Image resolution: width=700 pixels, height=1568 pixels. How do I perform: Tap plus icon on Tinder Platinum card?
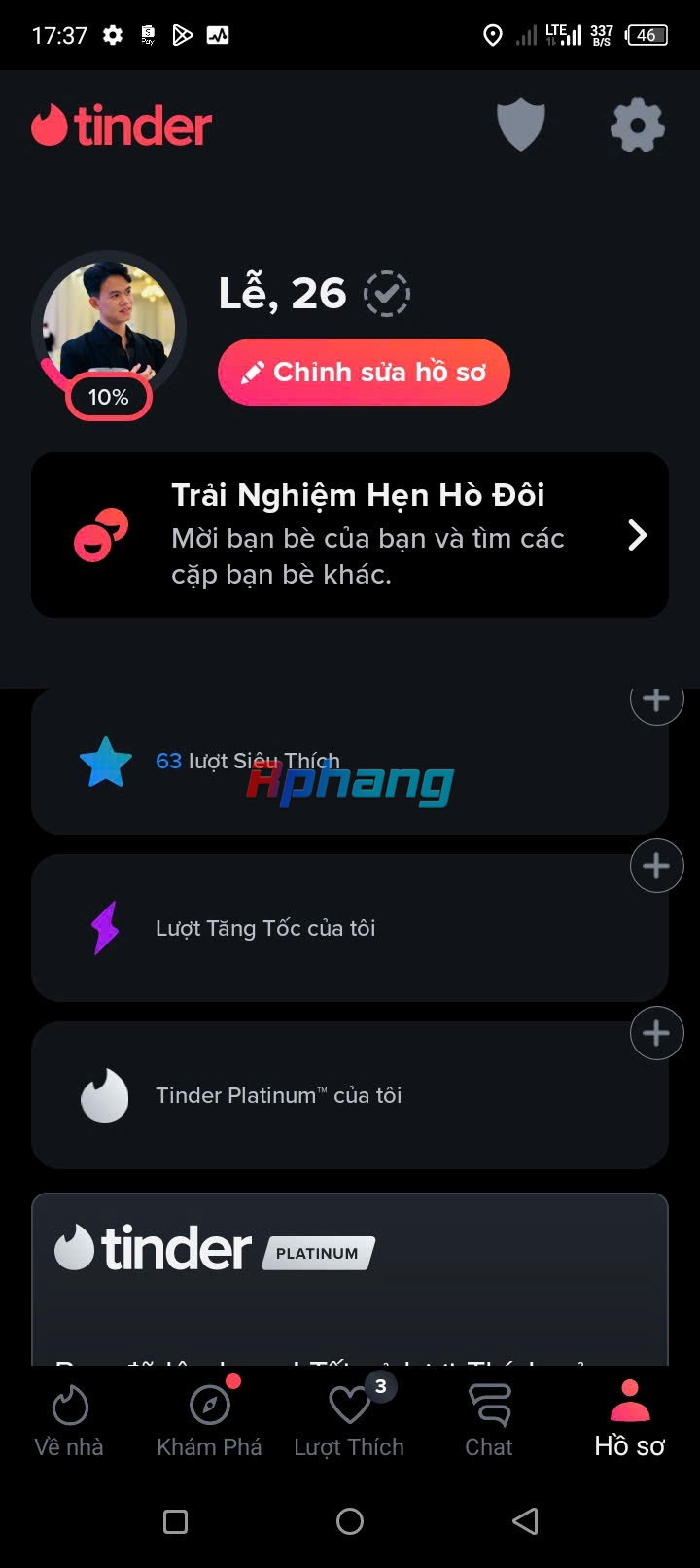pyautogui.click(x=656, y=1033)
